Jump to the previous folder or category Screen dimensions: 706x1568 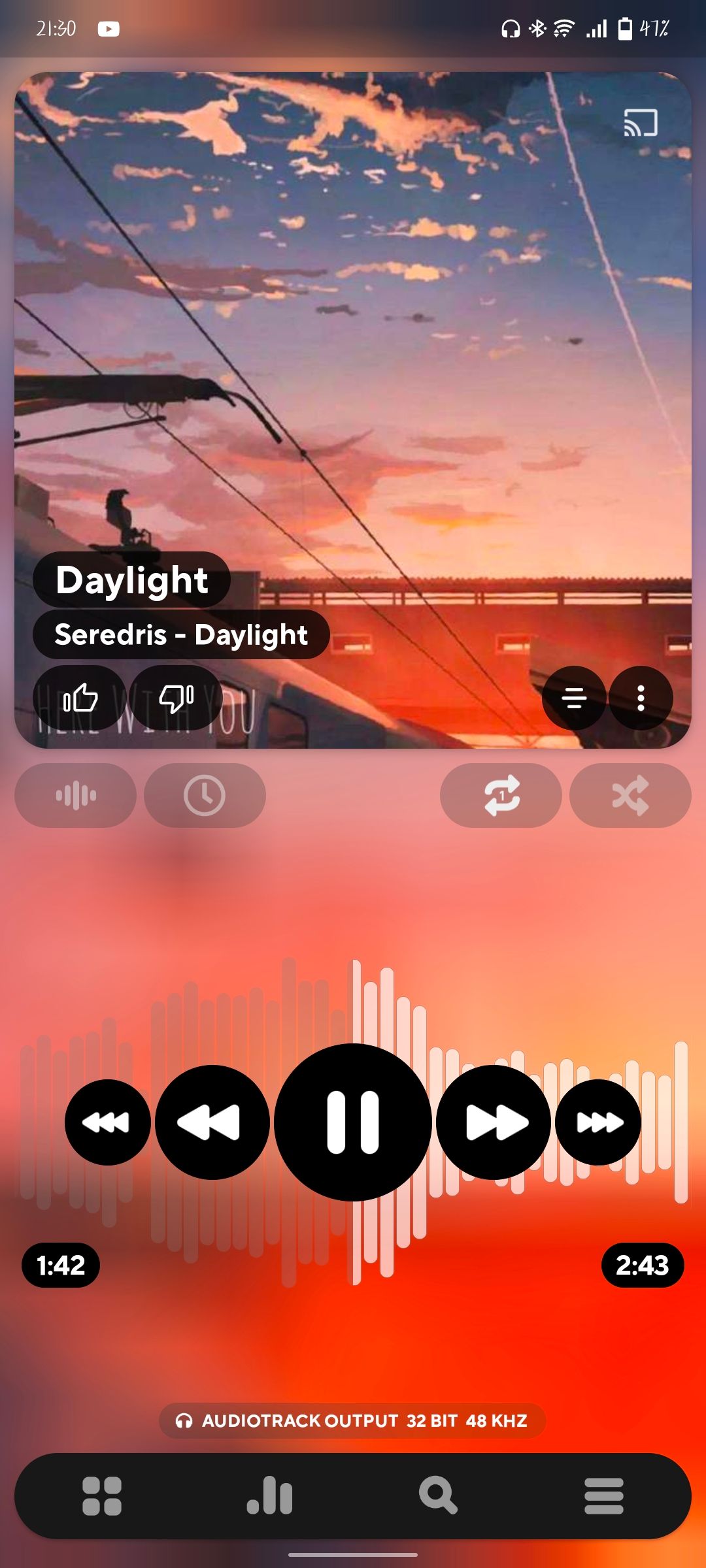[x=108, y=1122]
